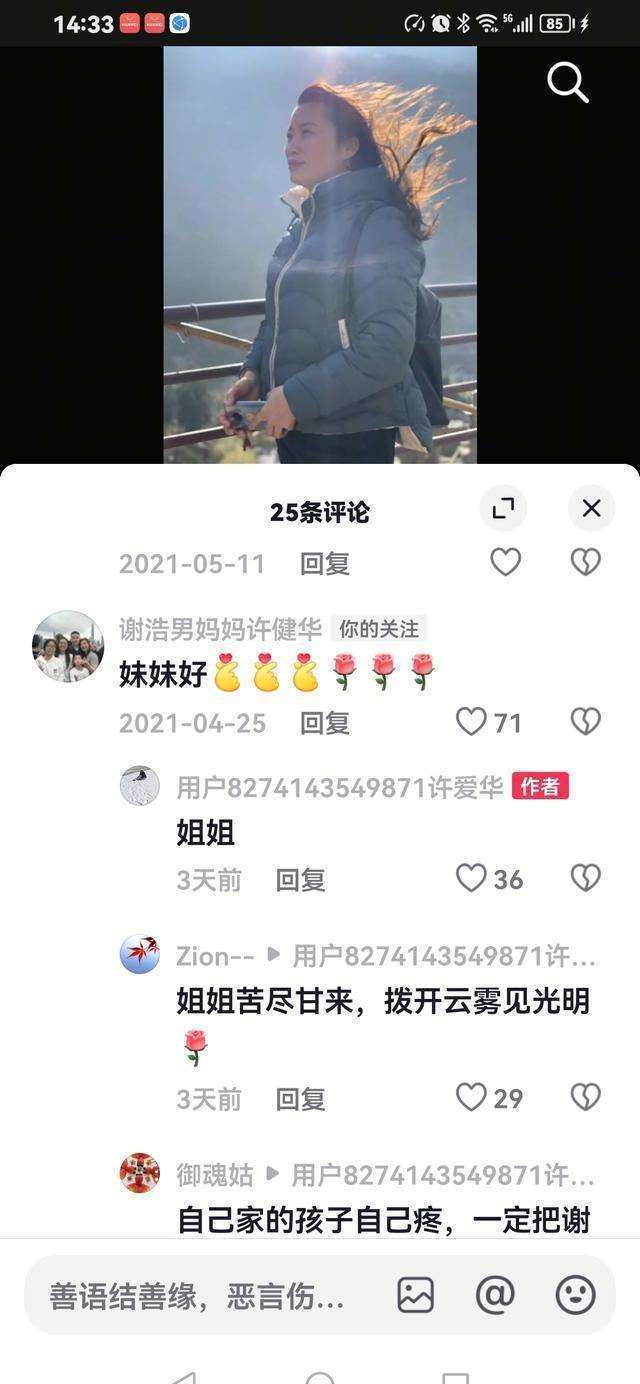Open 谢浩男妈妈许健华's profile avatar

tap(68, 646)
